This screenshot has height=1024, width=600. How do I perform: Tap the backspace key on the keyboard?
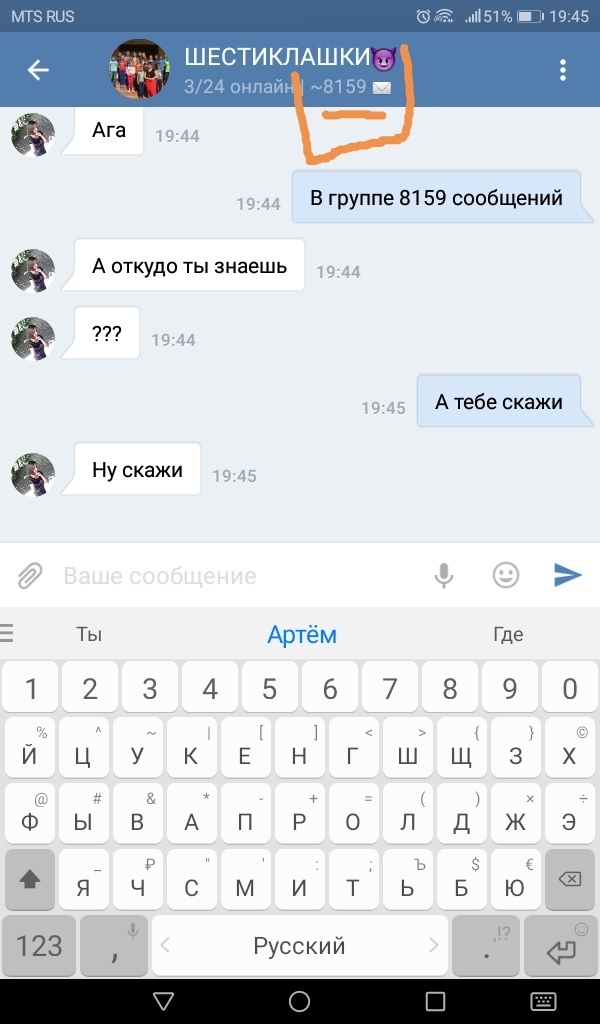[569, 880]
